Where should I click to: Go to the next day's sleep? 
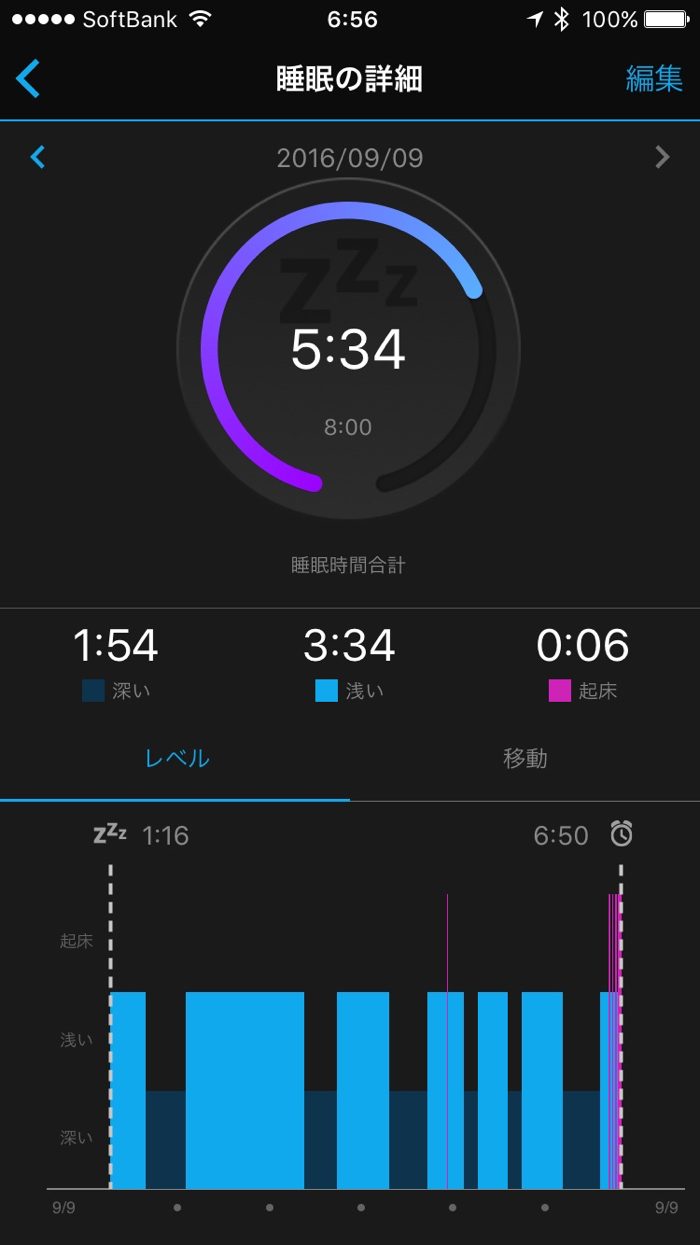click(x=662, y=157)
